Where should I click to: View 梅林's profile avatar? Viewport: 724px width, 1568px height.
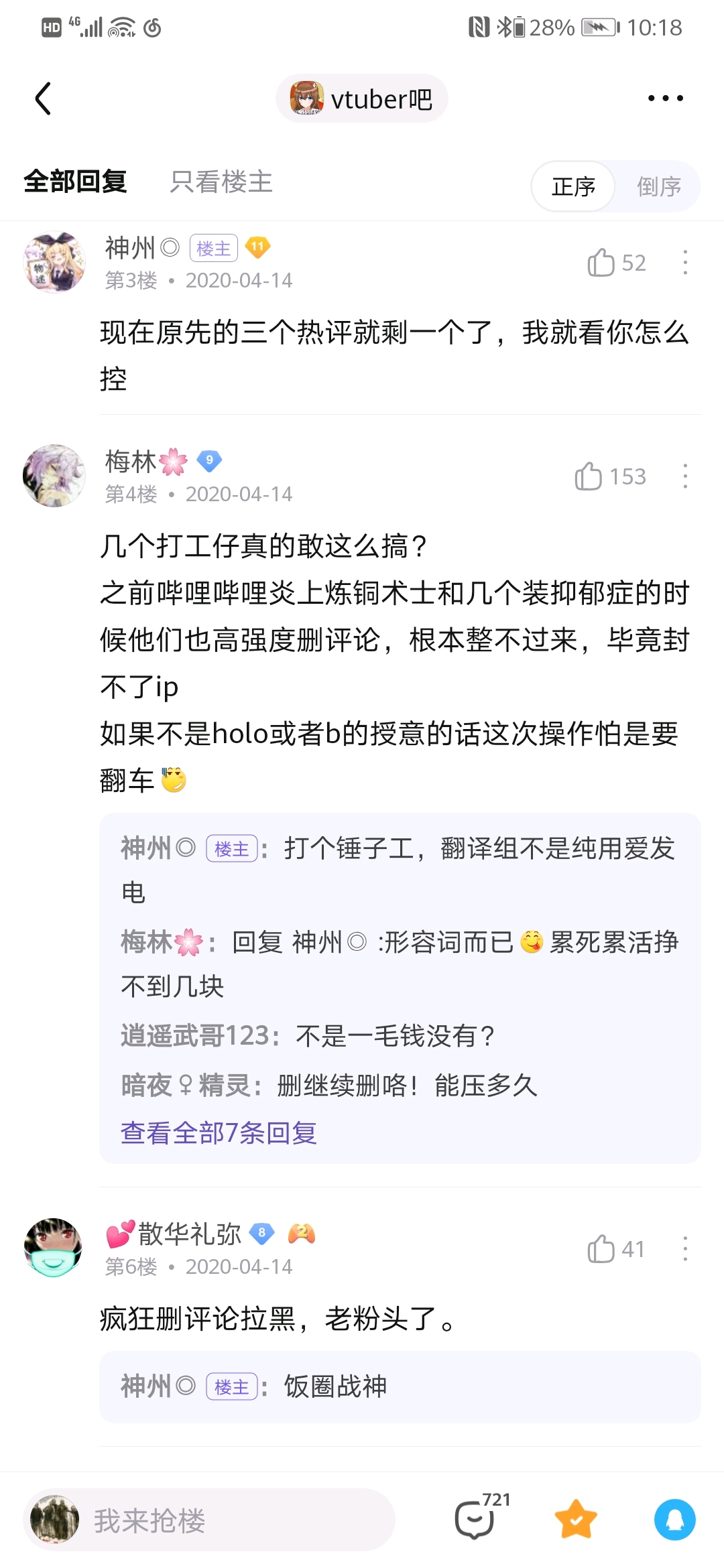54,476
